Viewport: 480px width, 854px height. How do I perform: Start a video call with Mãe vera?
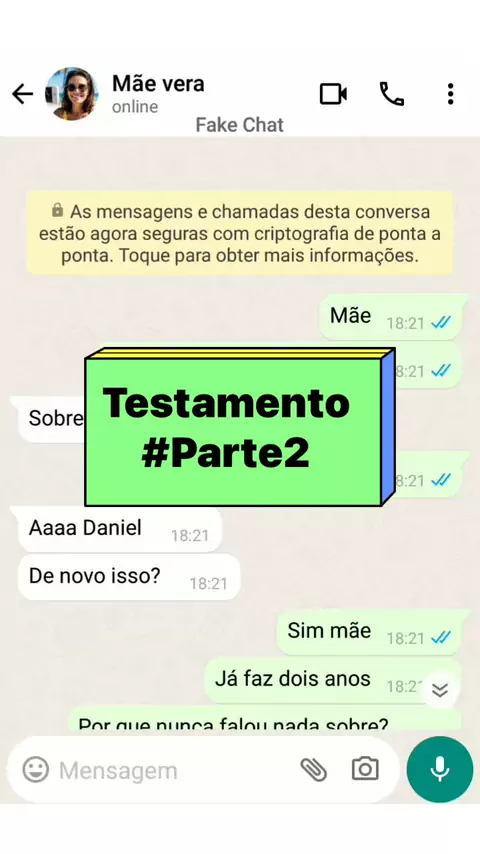[333, 94]
